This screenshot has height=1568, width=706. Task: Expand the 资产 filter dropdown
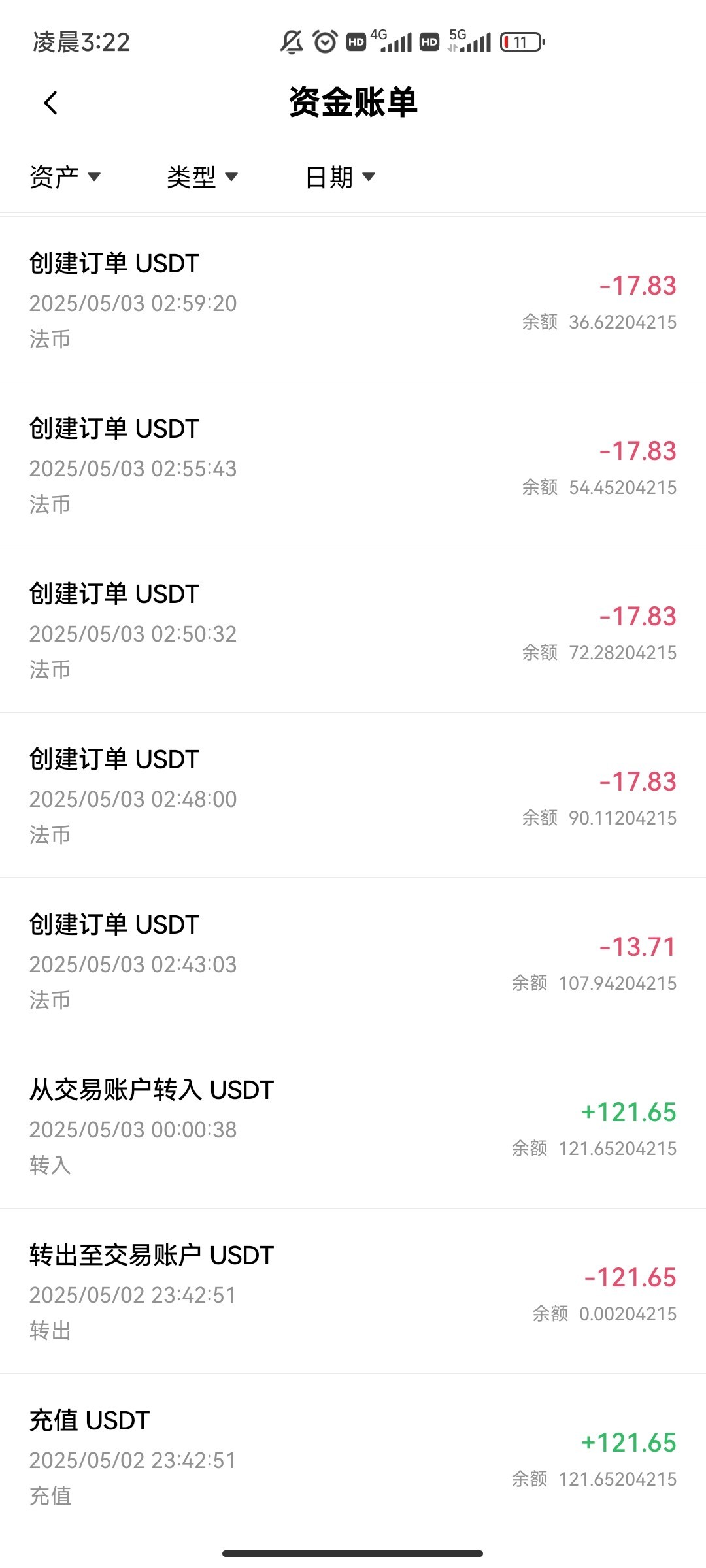[65, 176]
